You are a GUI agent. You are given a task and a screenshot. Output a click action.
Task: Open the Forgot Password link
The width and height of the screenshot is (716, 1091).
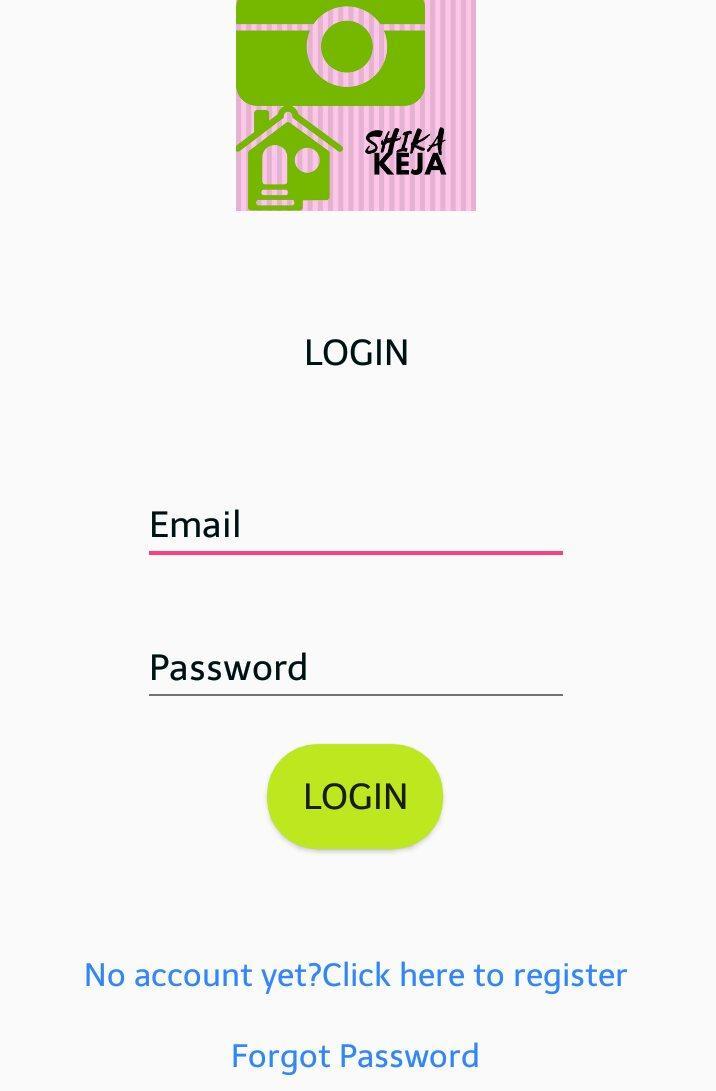(x=355, y=1056)
